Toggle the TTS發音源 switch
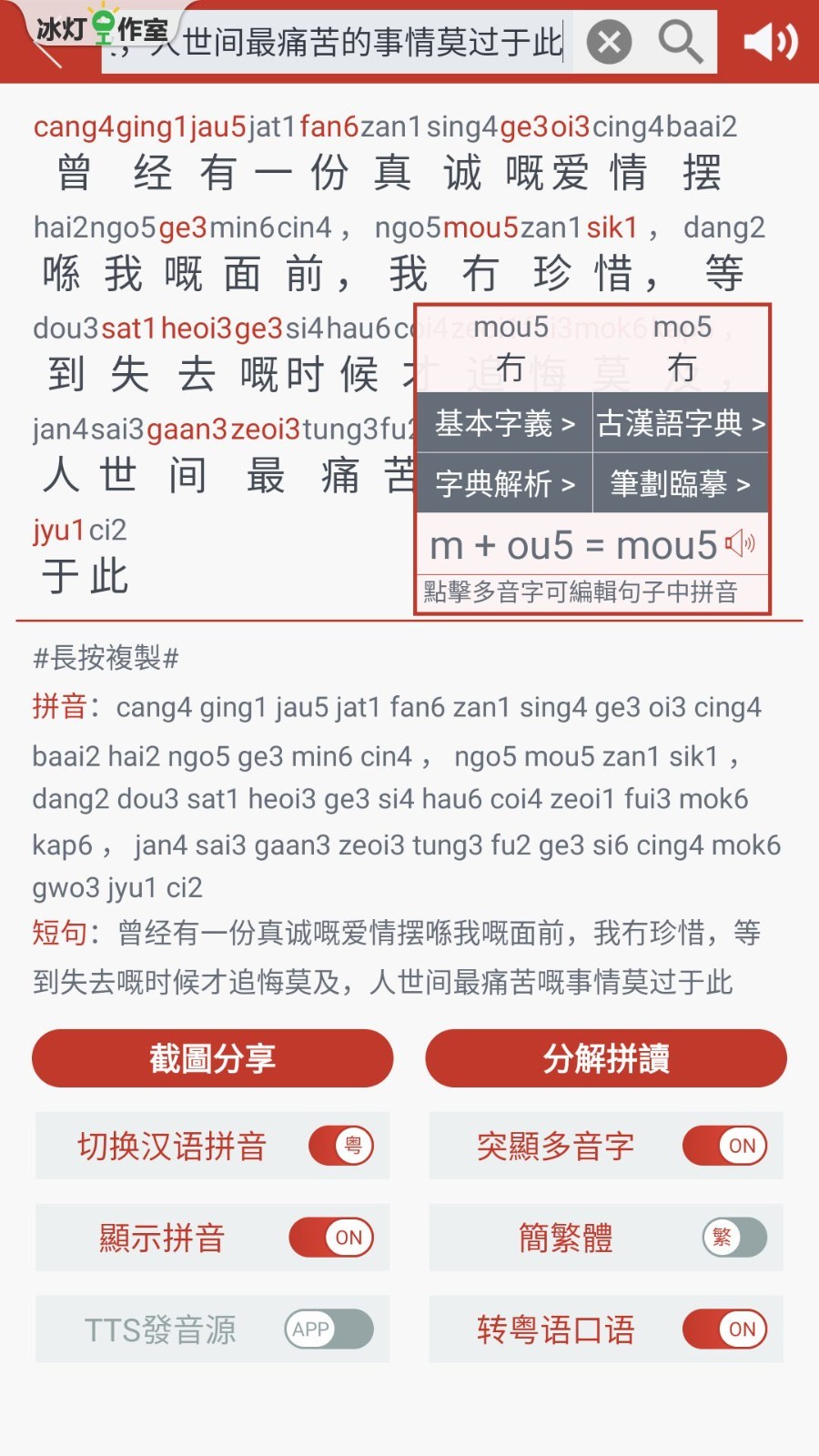 [329, 1330]
